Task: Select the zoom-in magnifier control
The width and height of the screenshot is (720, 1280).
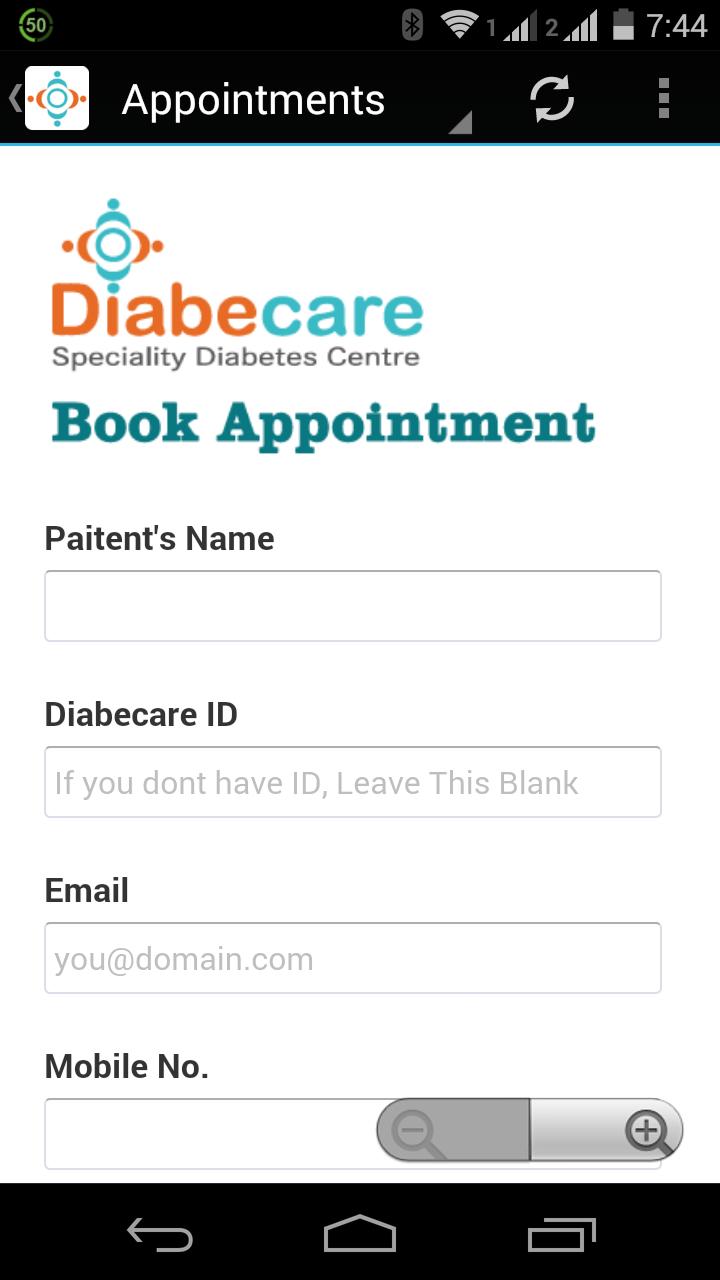Action: 649,1132
